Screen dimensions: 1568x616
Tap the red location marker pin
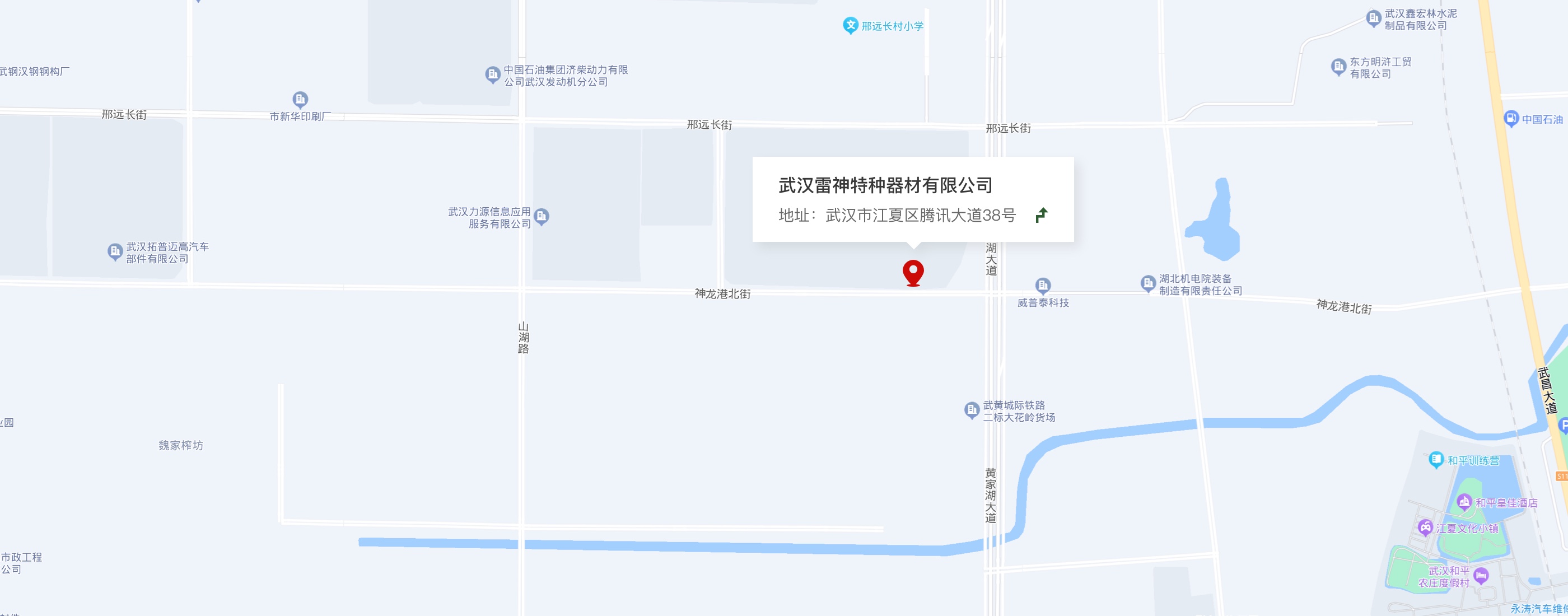tap(912, 272)
